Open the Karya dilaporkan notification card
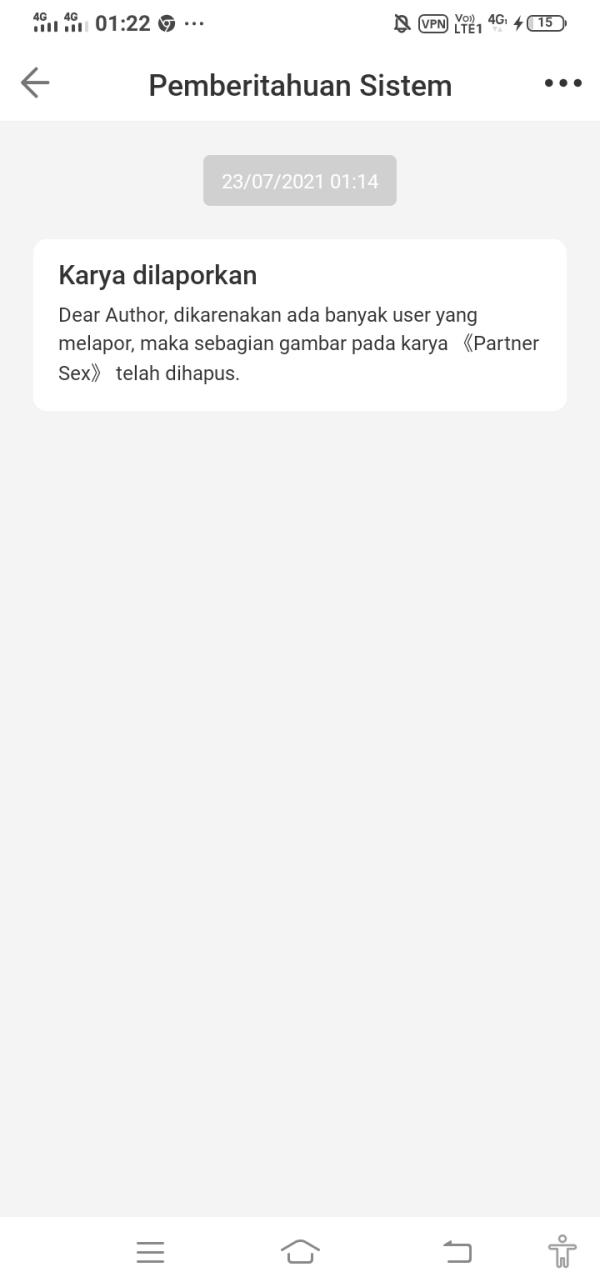Viewport: 600px width, 1287px height. click(x=300, y=324)
